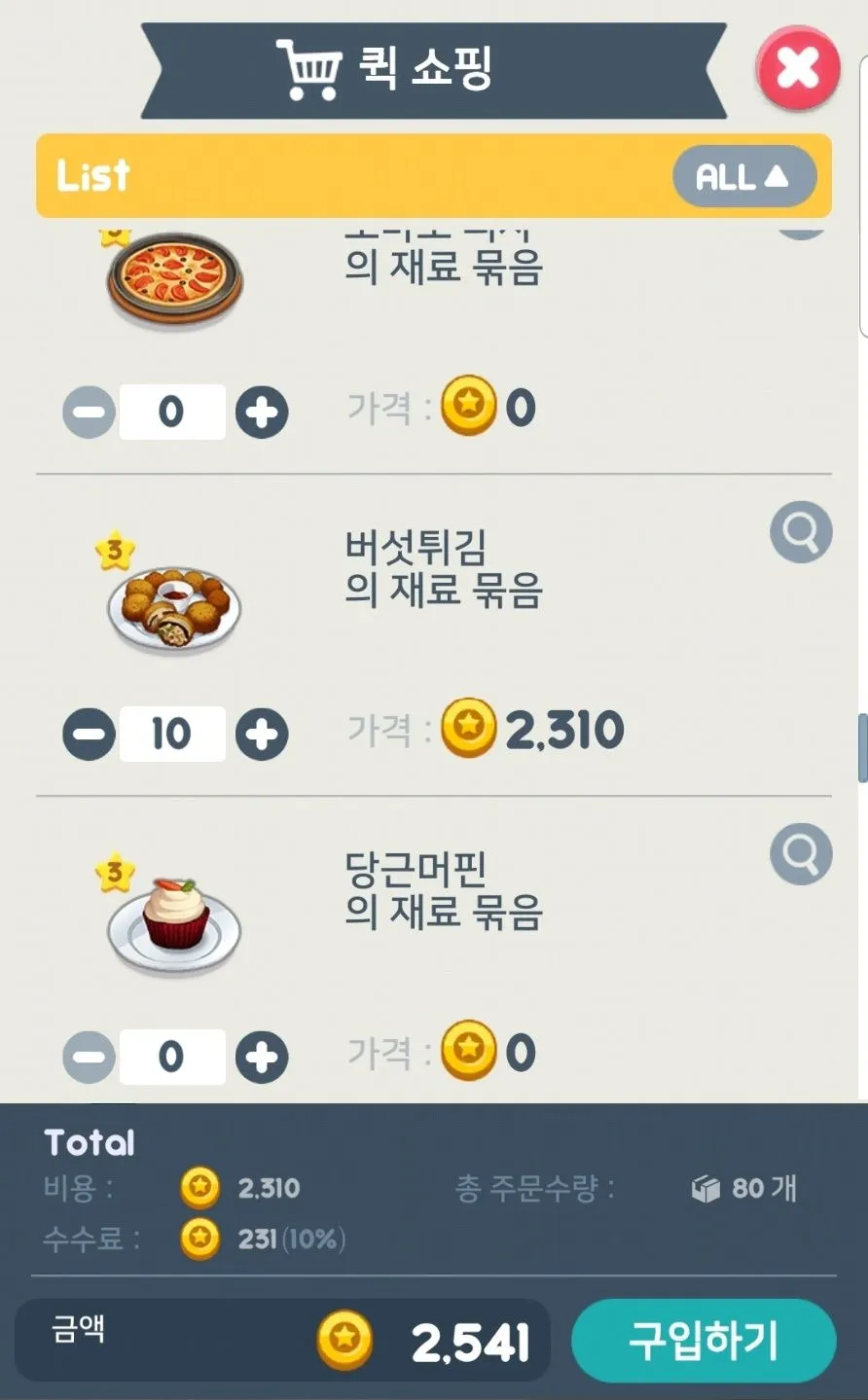This screenshot has width=868, height=1400.
Task: Decrease 버섯튀김 bundle quantity
Action: (89, 735)
